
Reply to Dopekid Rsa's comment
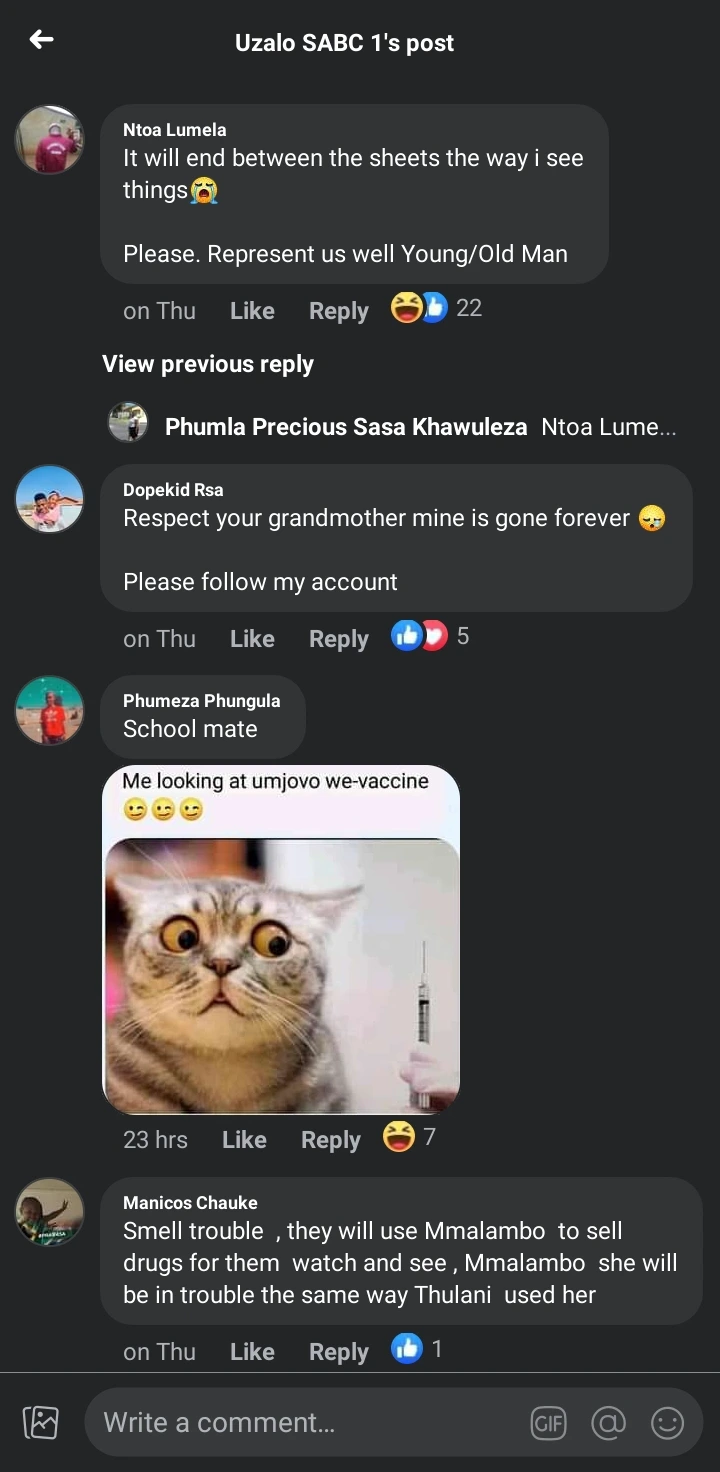(339, 639)
